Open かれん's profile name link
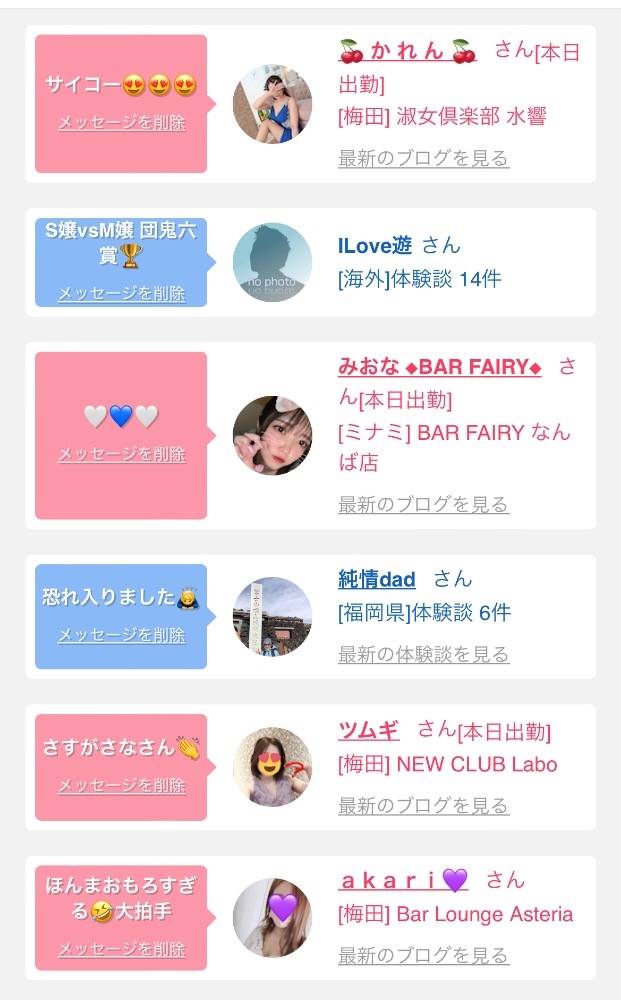The height and width of the screenshot is (1000, 621). 407,50
